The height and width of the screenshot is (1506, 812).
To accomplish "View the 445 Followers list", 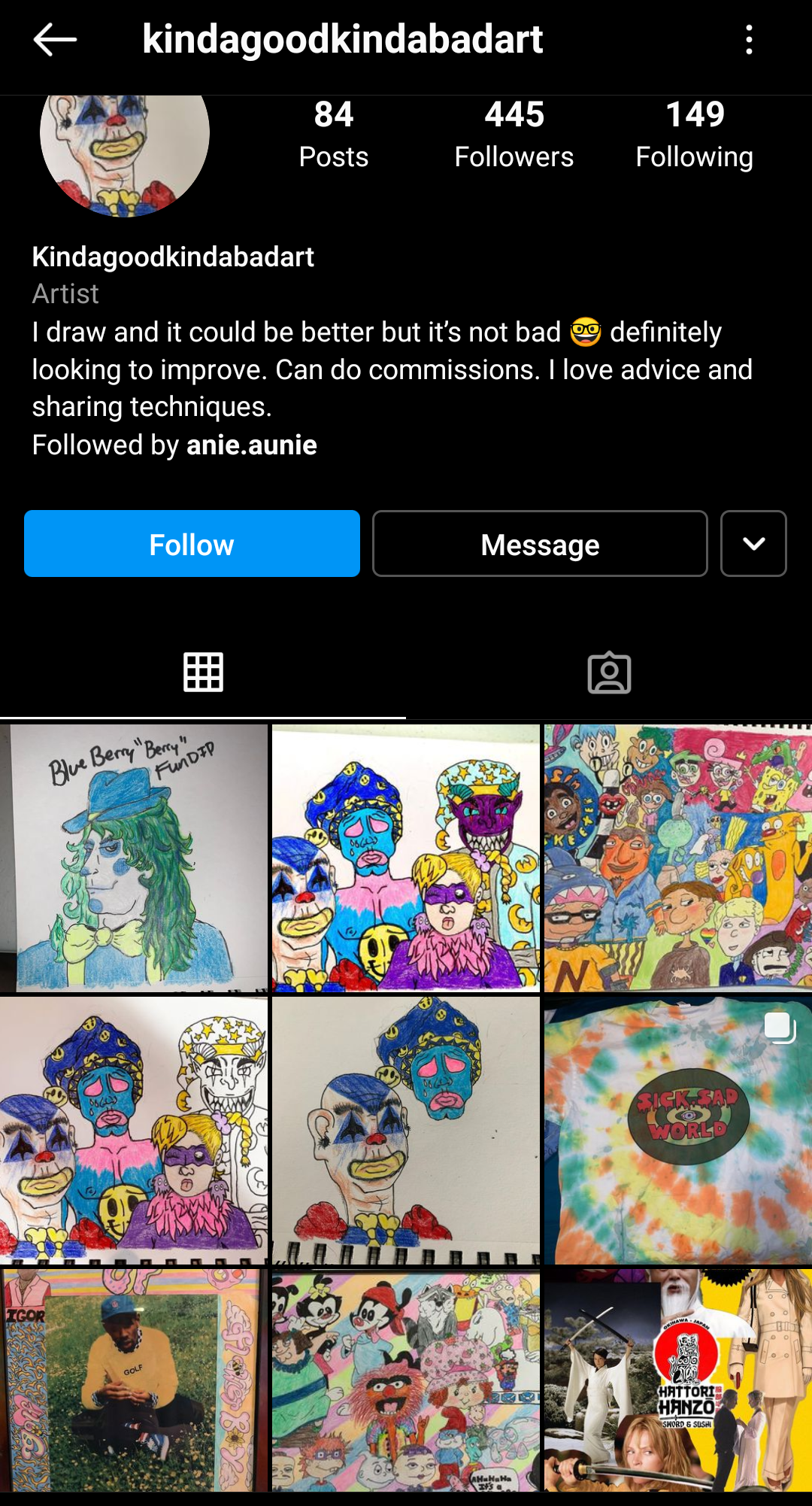I will [514, 135].
